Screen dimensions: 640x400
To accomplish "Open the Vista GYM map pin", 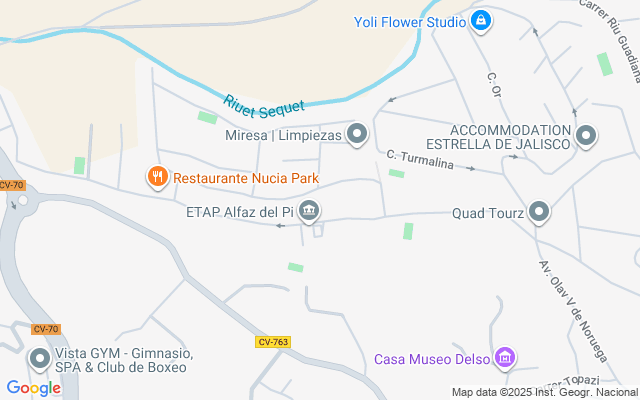I will pyautogui.click(x=40, y=358).
